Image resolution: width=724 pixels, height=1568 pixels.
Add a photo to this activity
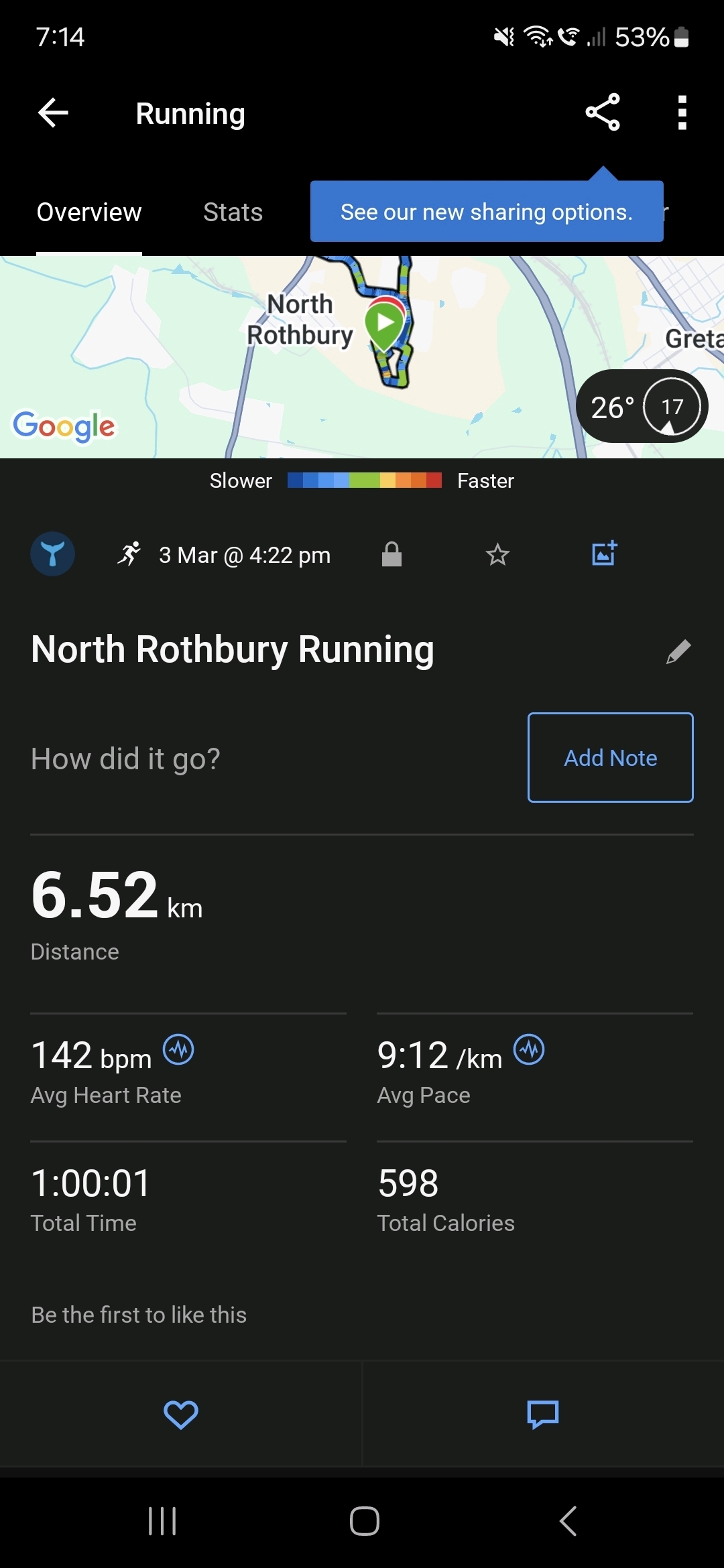tap(604, 553)
